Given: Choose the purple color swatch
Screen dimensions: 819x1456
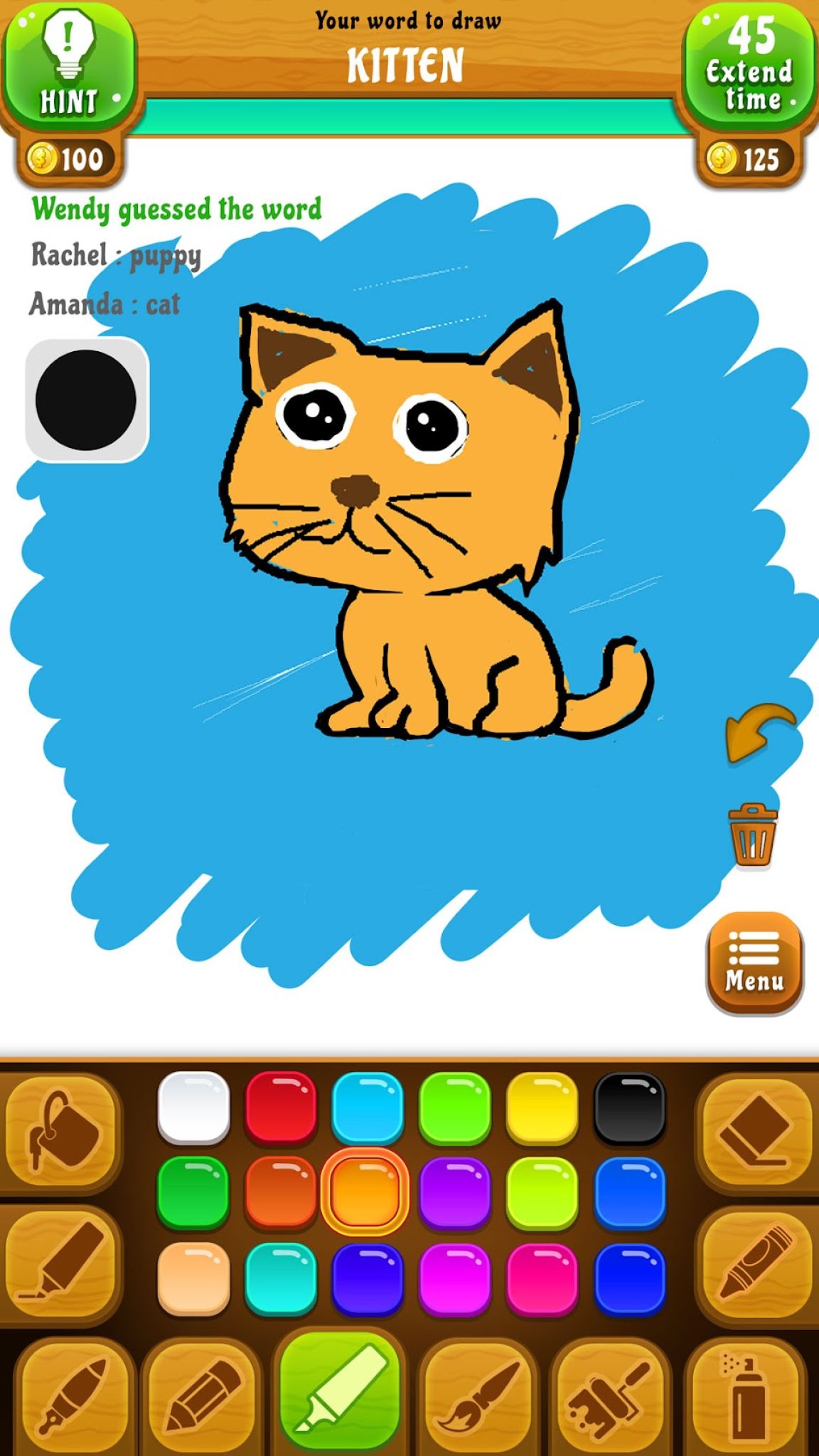Looking at the screenshot, I should pyautogui.click(x=455, y=1193).
